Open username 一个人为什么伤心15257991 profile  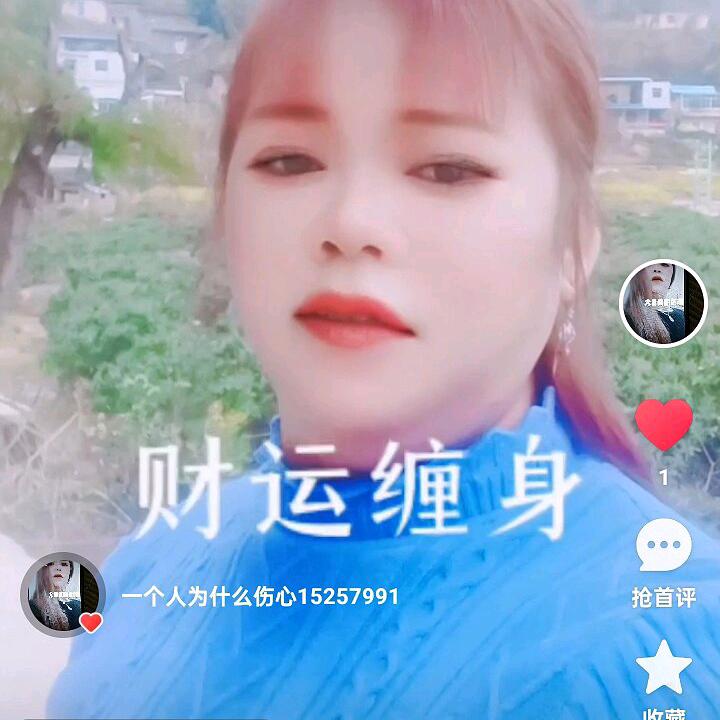[x=260, y=597]
